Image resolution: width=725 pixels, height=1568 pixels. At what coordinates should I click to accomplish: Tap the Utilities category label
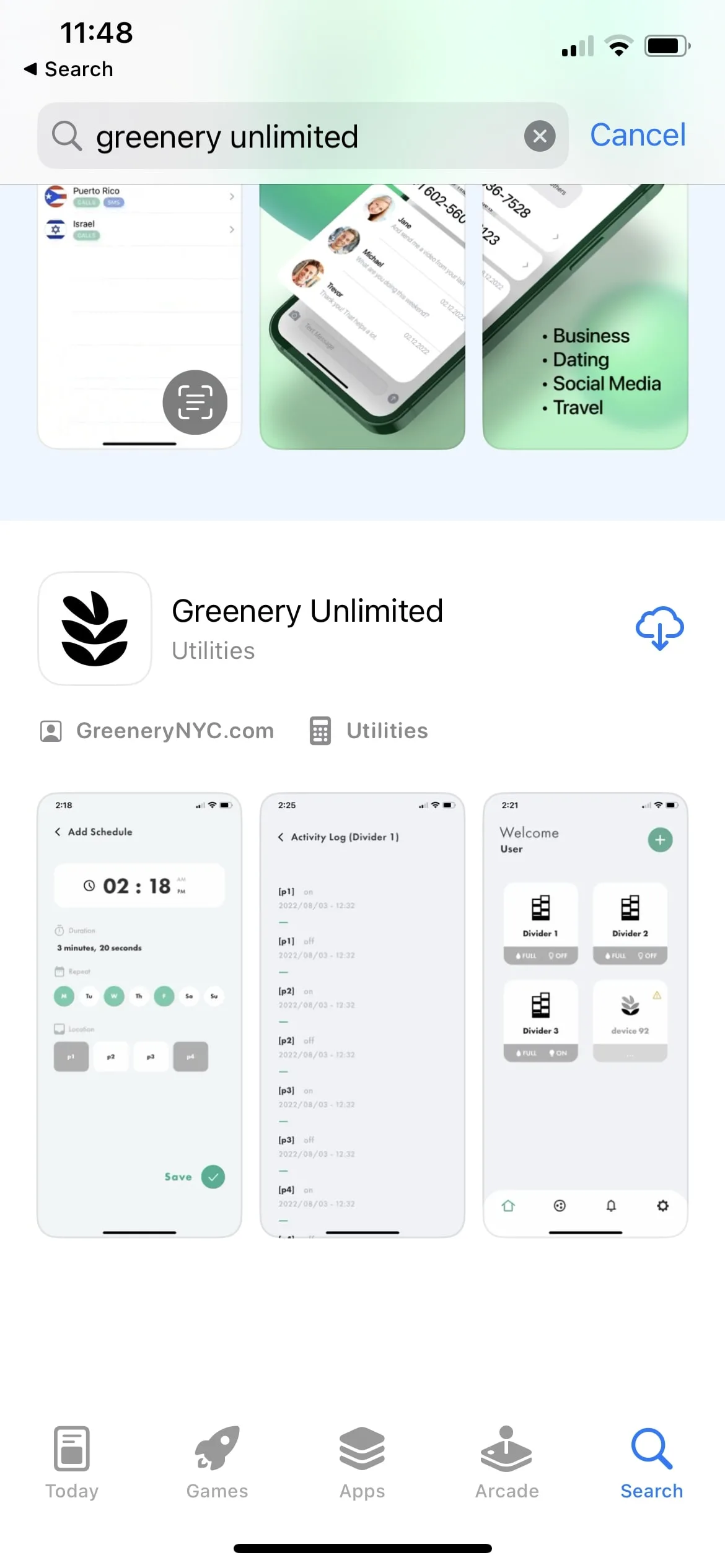coord(387,730)
